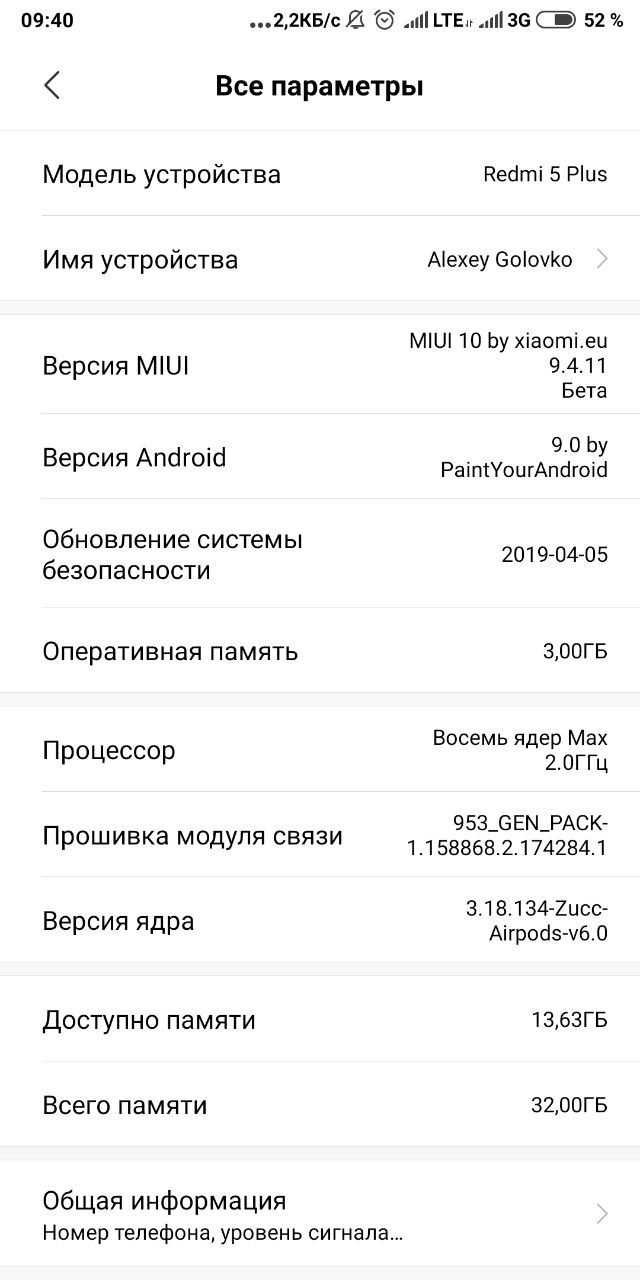Open Имя устройства to rename the device
The height and width of the screenshot is (1280, 640).
pos(320,259)
